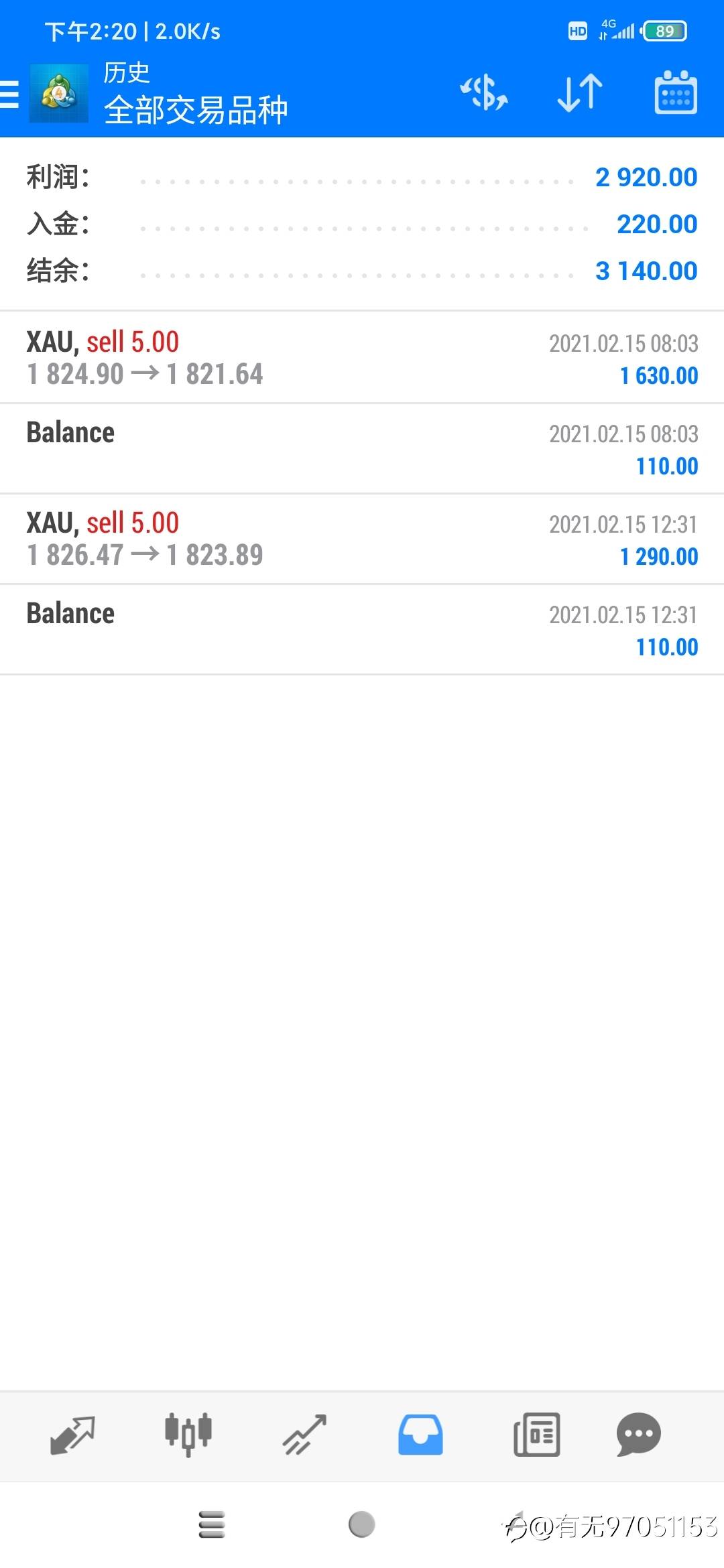
Task: Switch to the Quotes tab
Action: (x=72, y=1435)
